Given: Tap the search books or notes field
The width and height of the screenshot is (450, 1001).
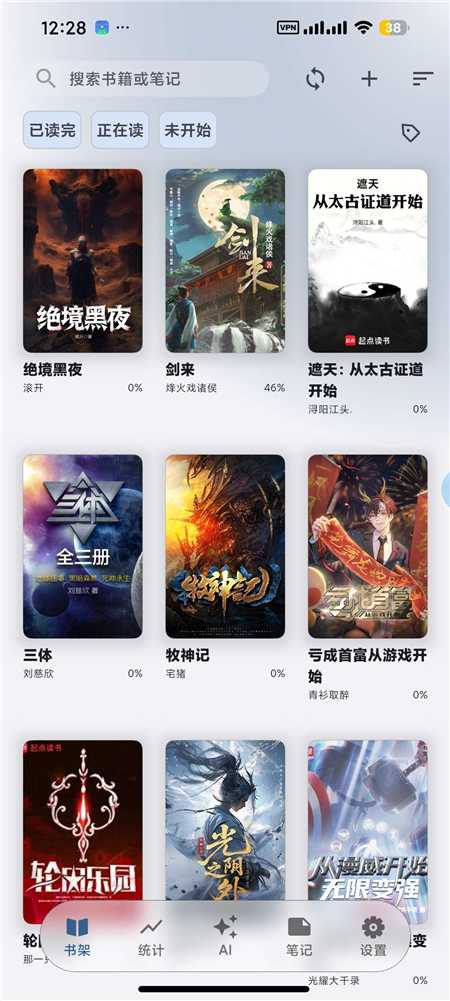Looking at the screenshot, I should coord(151,79).
